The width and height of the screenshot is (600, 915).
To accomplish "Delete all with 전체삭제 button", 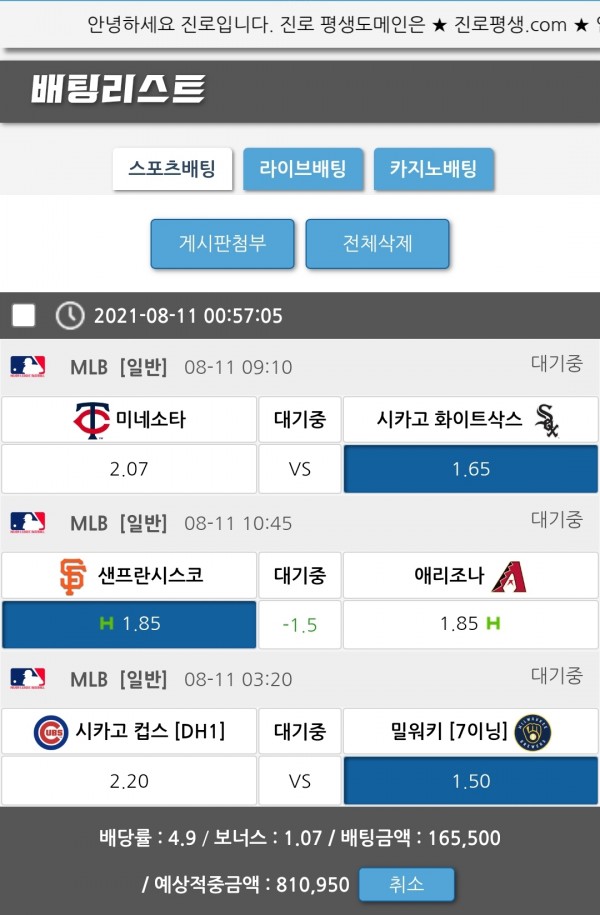I will click(378, 244).
